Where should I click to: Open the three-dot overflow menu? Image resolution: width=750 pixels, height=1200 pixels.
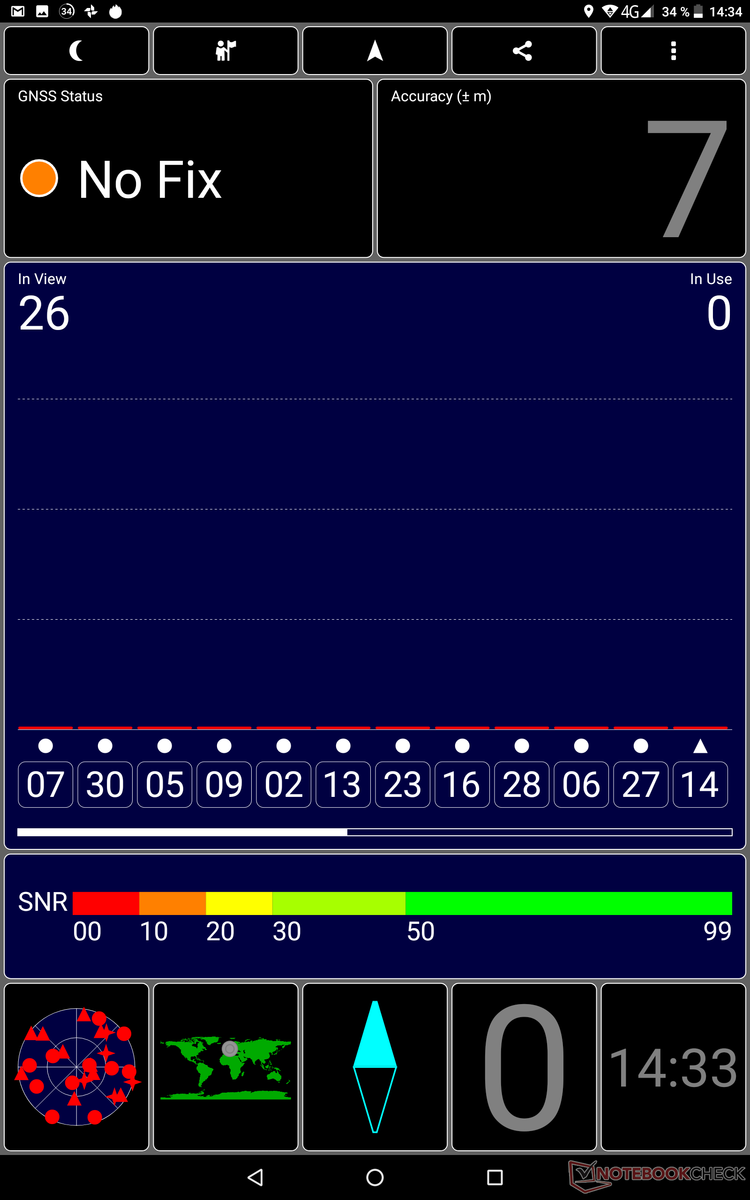[673, 51]
